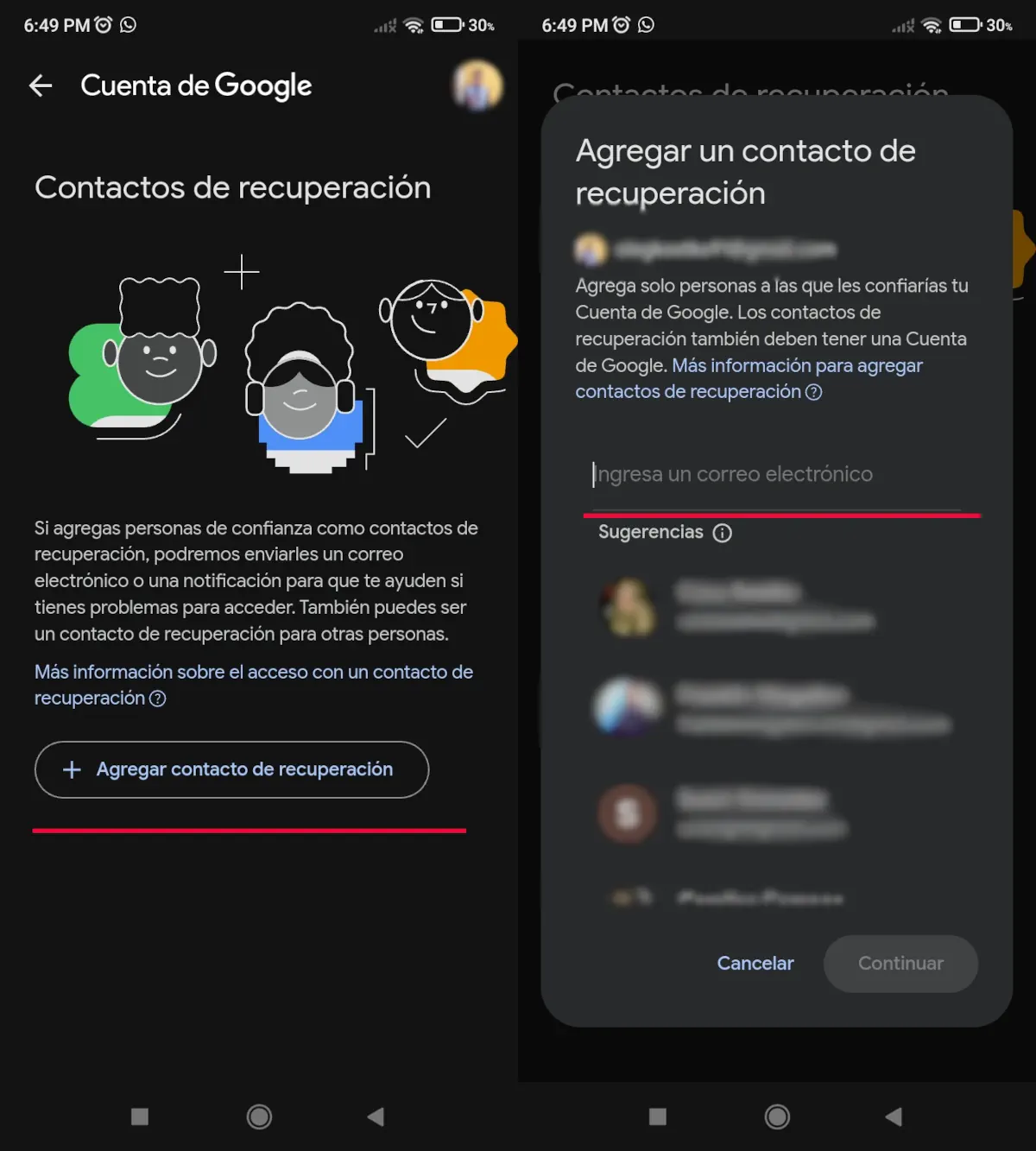Focus the Ingresa un correo electrónico field
1036x1151 pixels.
tap(777, 474)
